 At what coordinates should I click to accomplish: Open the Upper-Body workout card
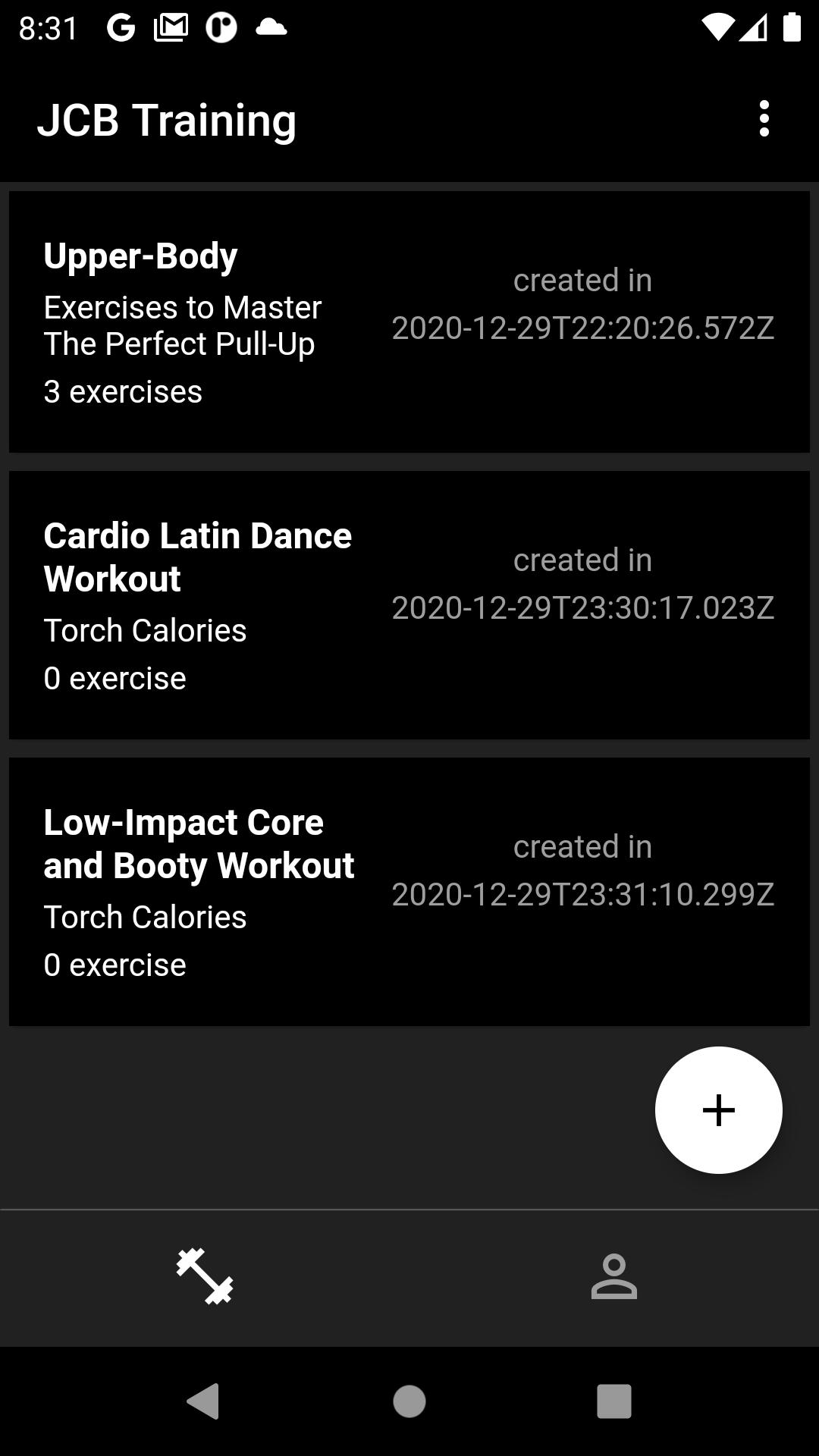point(409,322)
